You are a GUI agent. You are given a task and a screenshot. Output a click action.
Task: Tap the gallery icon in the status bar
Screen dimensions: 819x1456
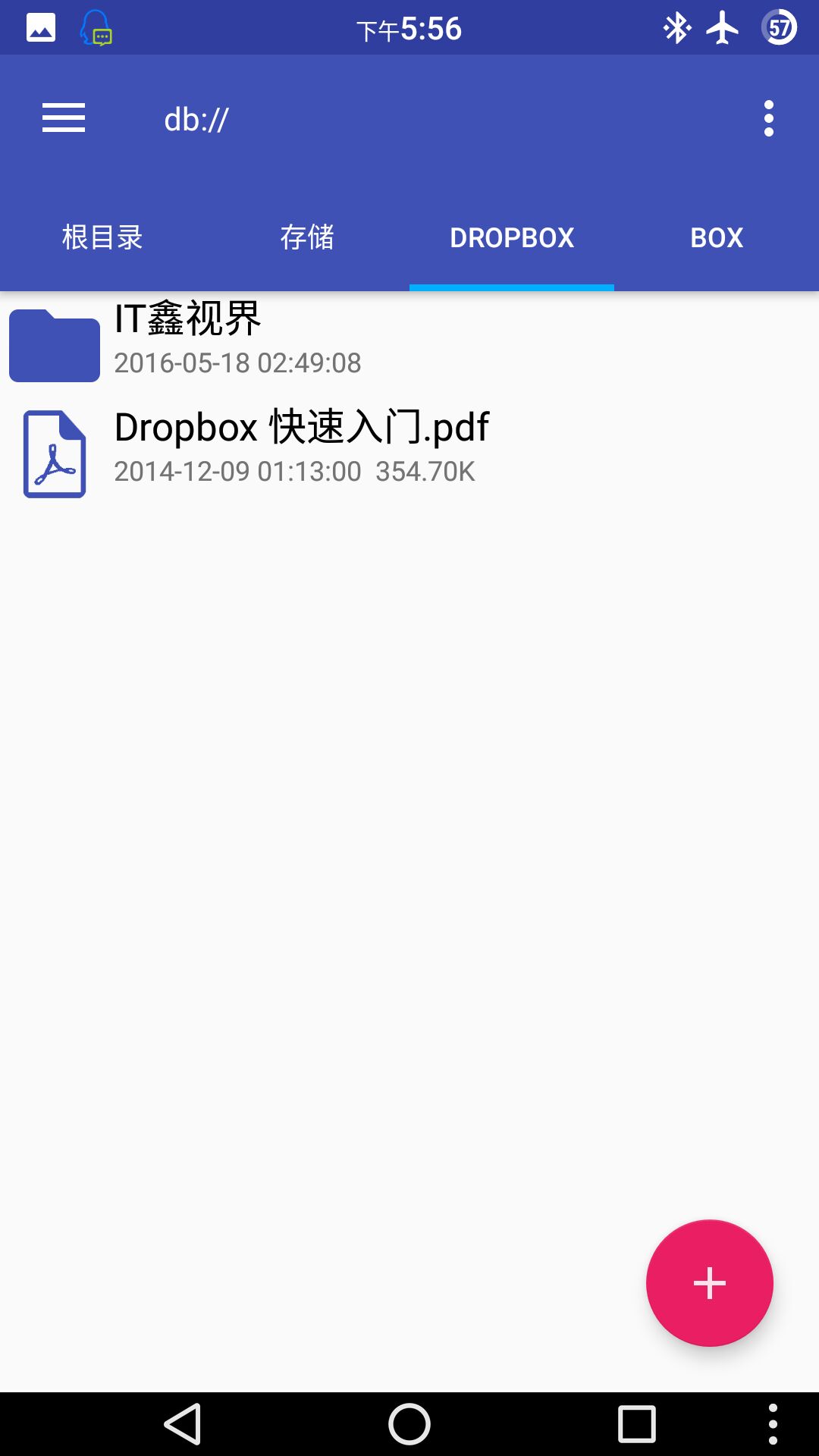point(41,27)
